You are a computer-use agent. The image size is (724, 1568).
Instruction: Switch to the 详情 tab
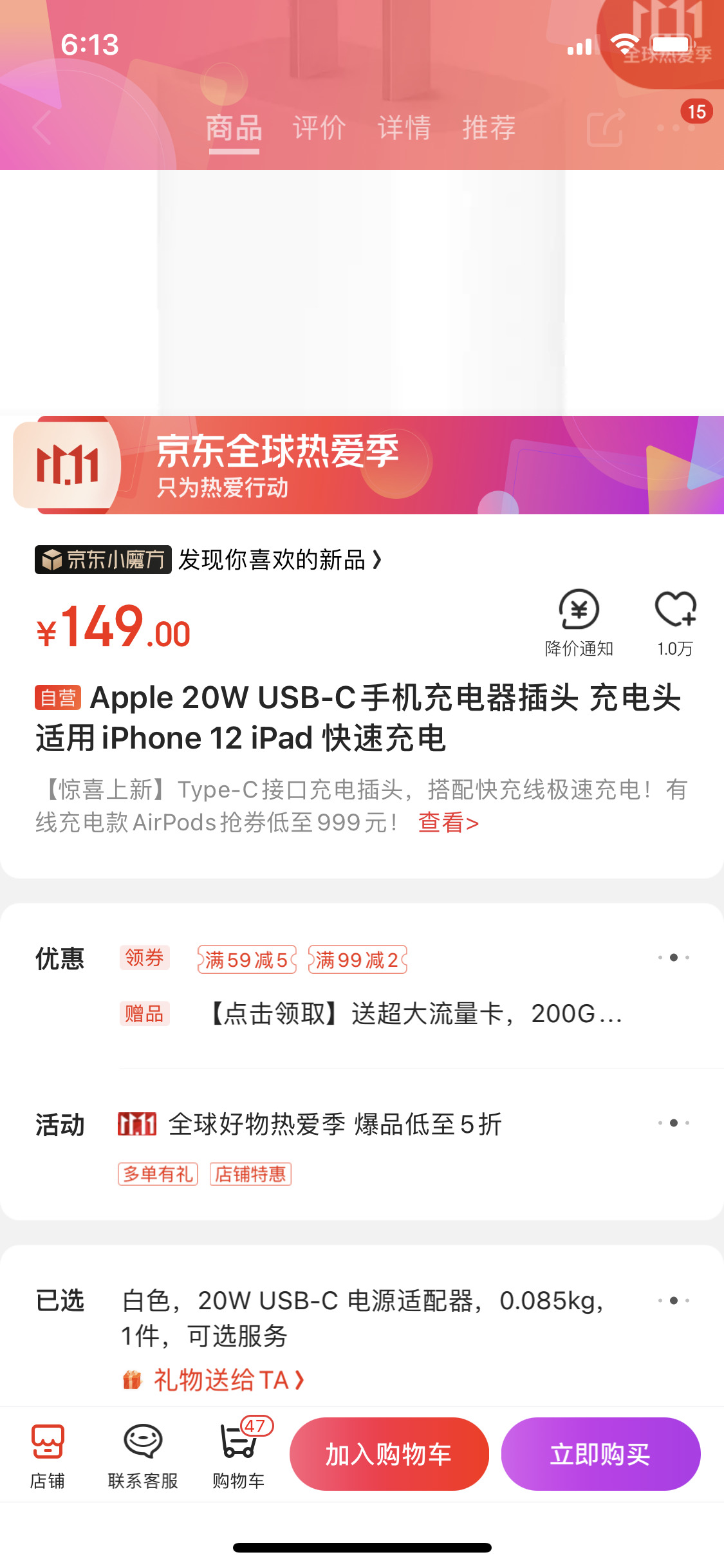click(x=404, y=127)
